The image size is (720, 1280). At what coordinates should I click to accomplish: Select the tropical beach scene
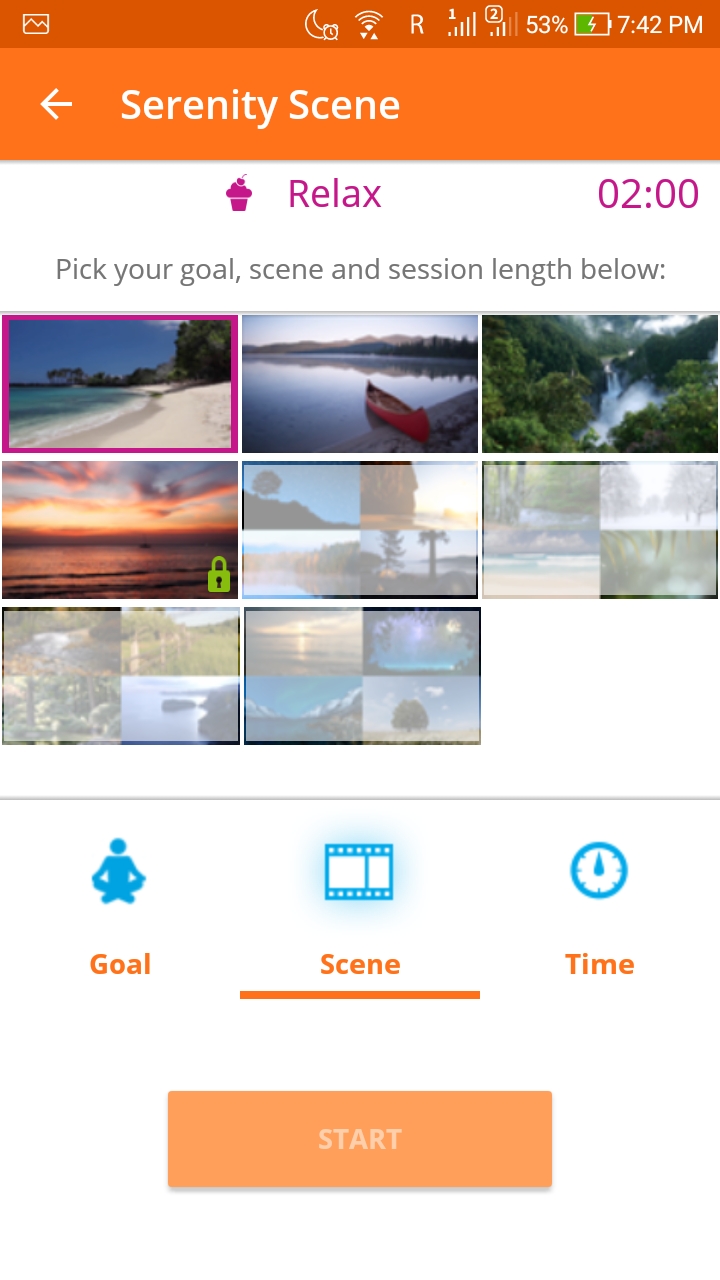click(x=120, y=384)
